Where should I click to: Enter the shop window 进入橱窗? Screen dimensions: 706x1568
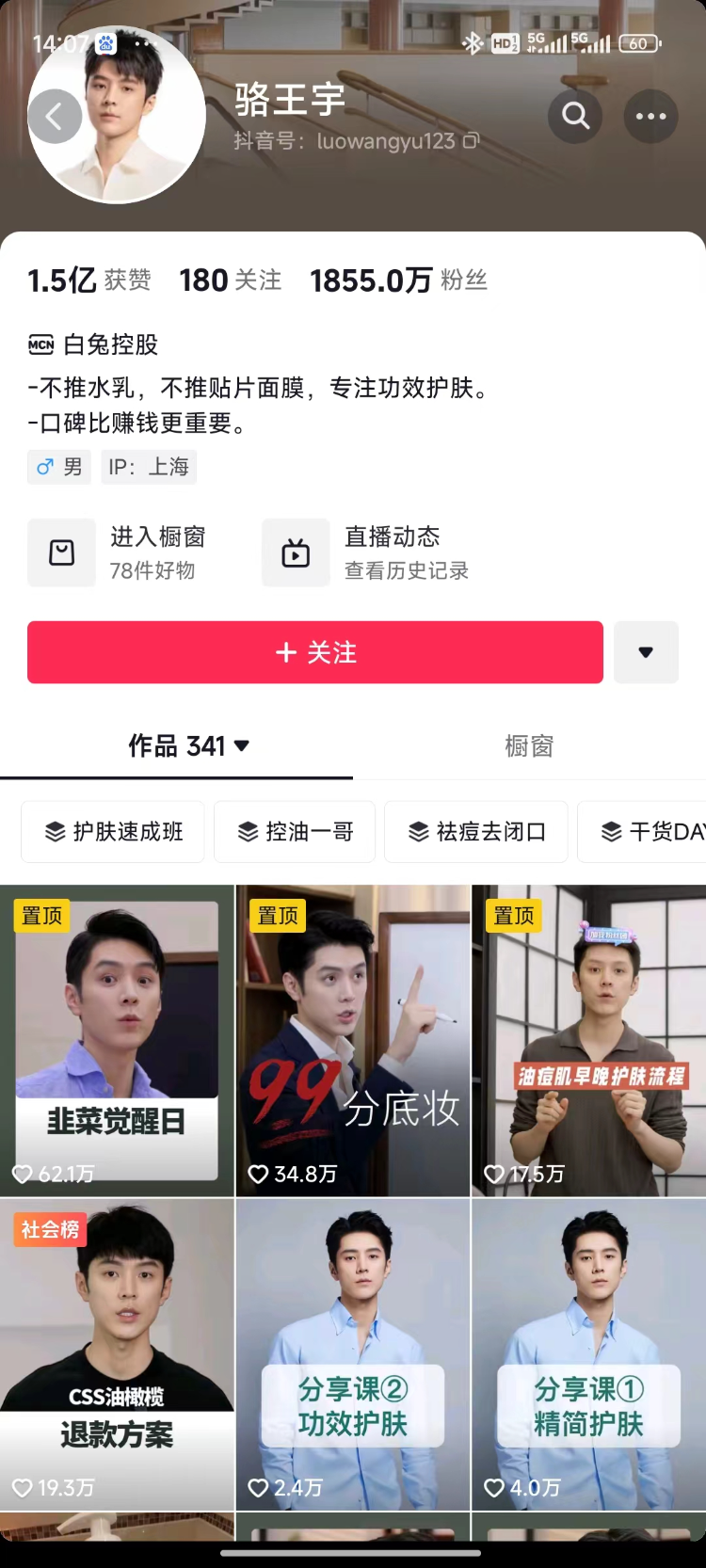(x=118, y=552)
